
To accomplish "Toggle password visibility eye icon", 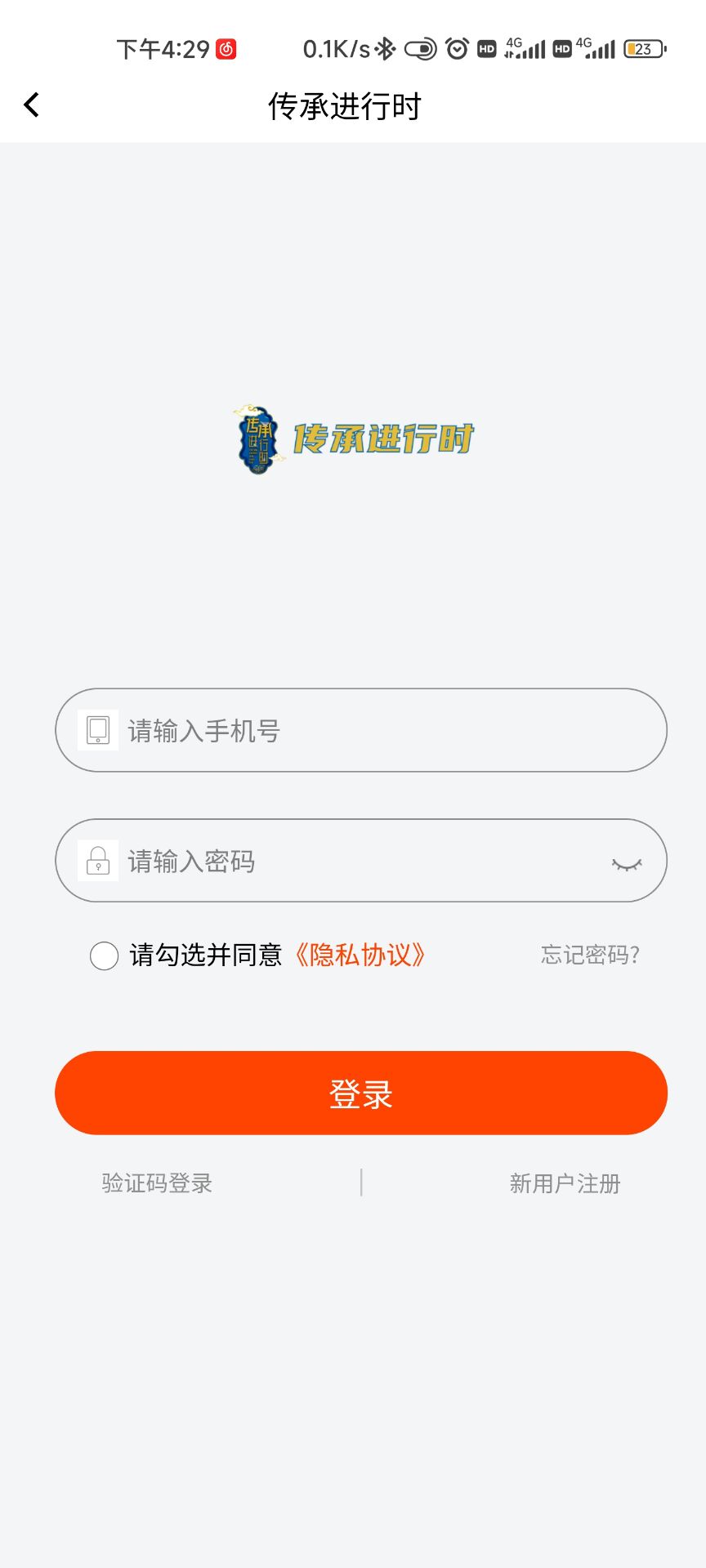I will pos(627,863).
